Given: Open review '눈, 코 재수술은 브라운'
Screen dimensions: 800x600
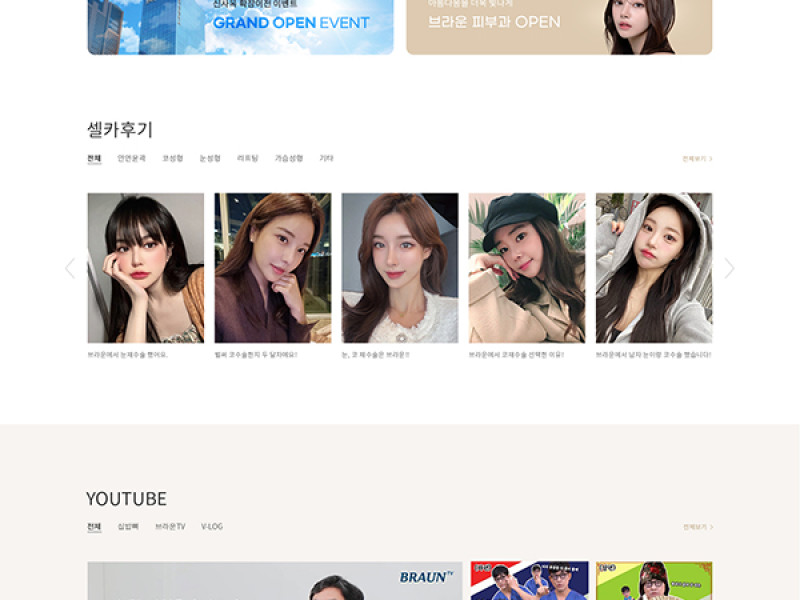Looking at the screenshot, I should tap(399, 268).
